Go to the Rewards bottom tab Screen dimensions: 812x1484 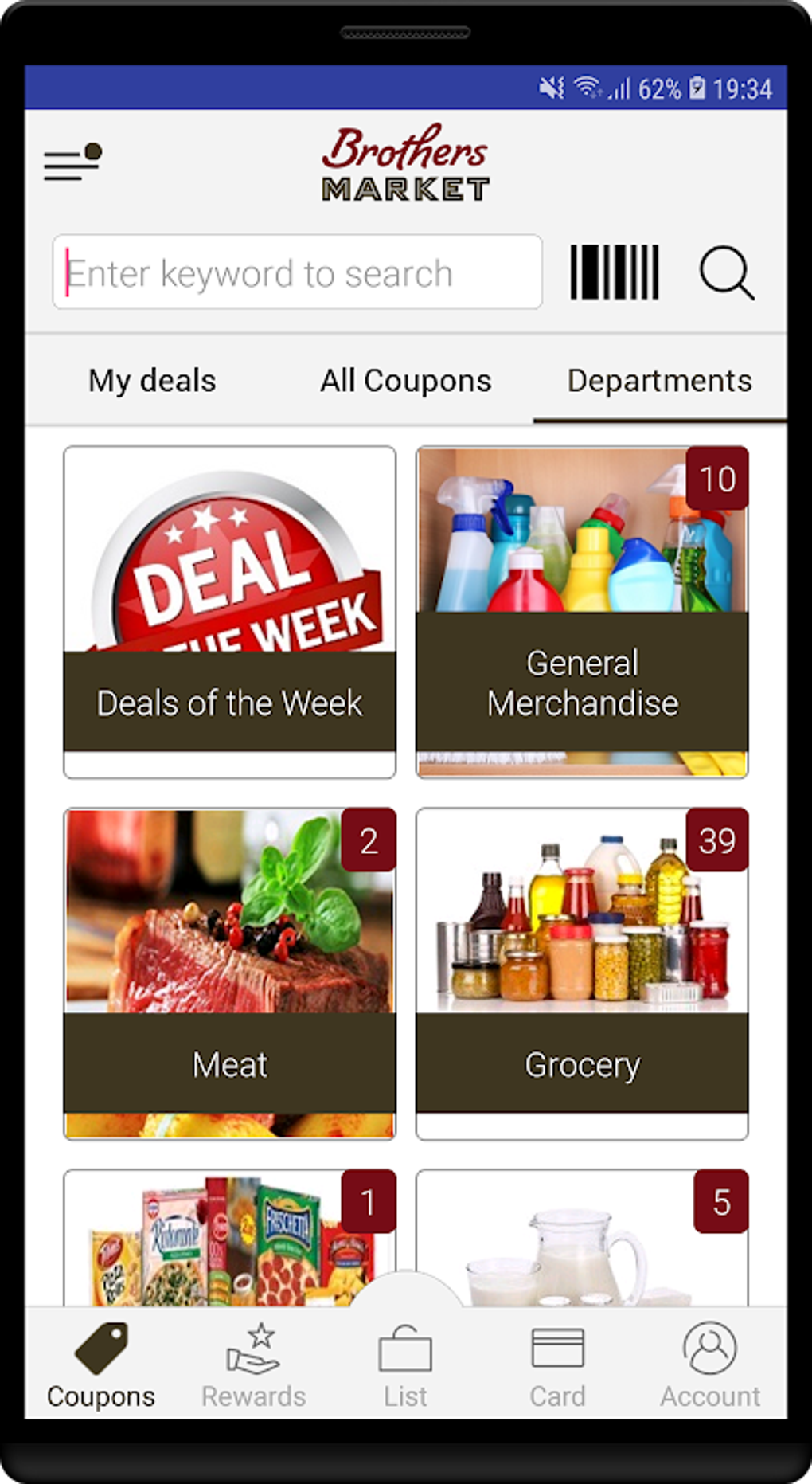click(253, 1365)
